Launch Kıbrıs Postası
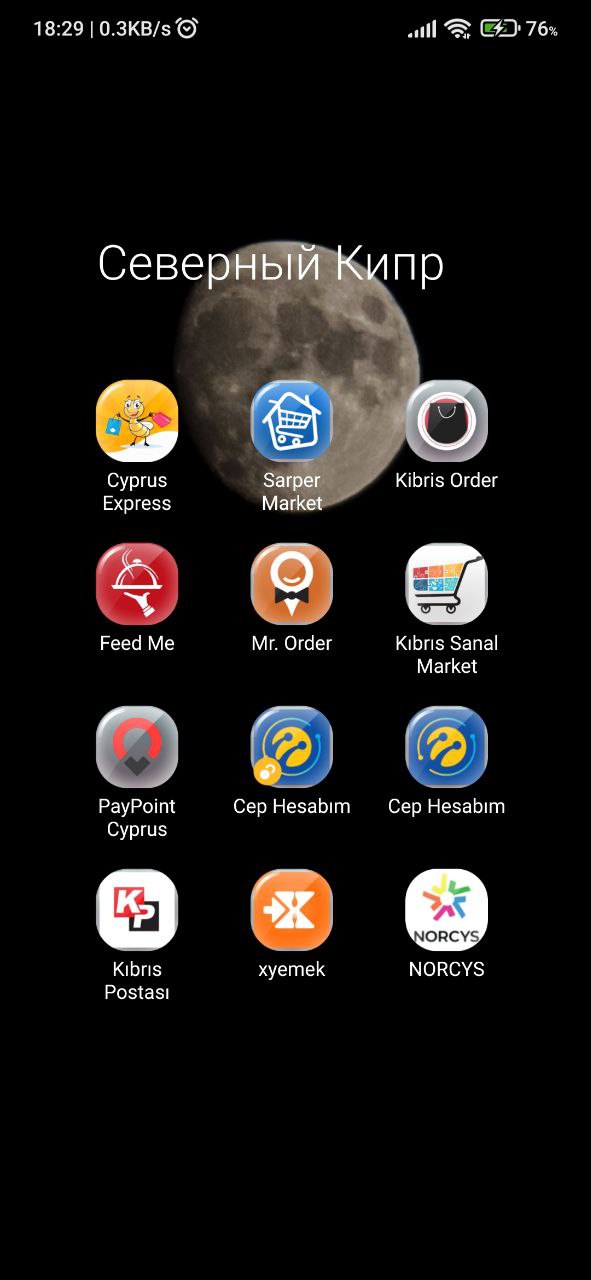 point(137,910)
